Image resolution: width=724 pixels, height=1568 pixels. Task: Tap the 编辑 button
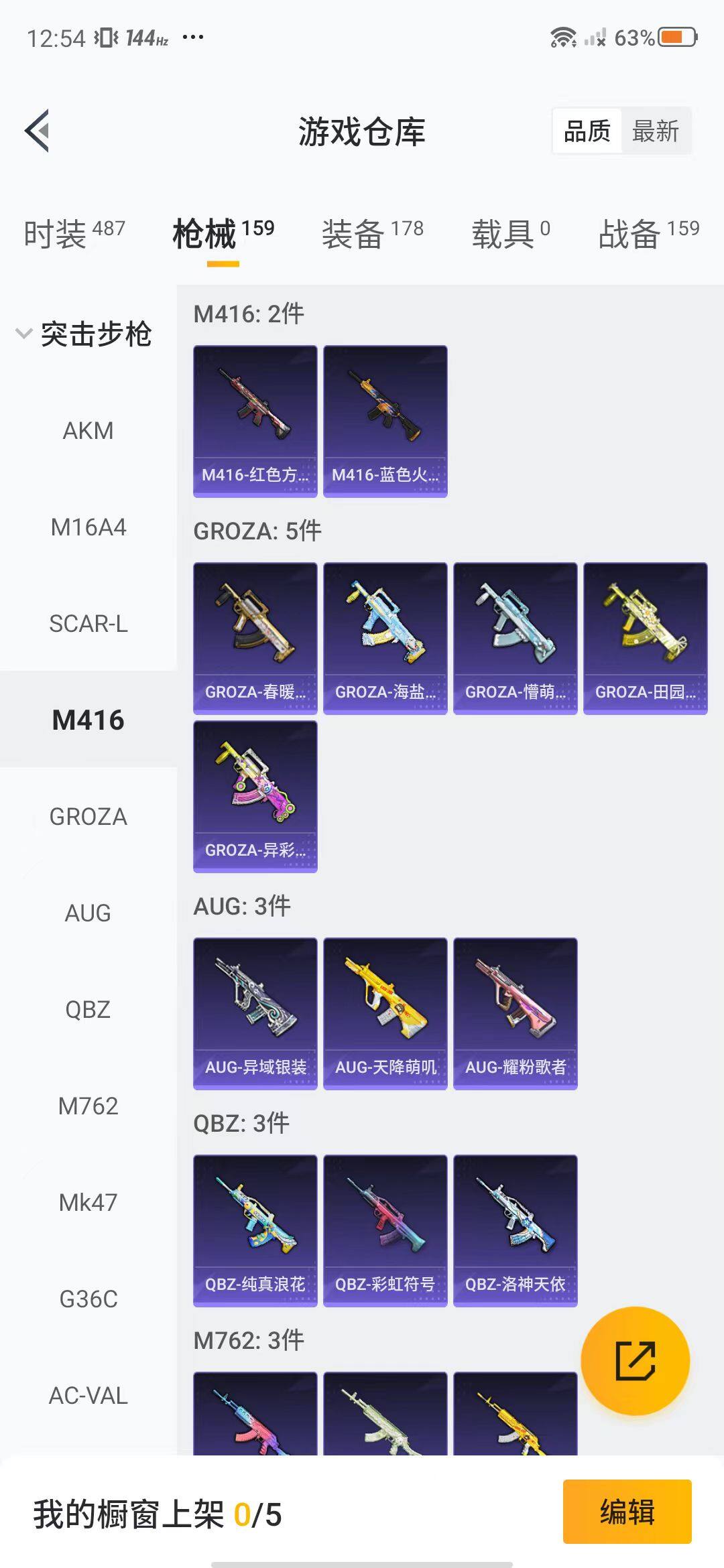(x=627, y=1512)
